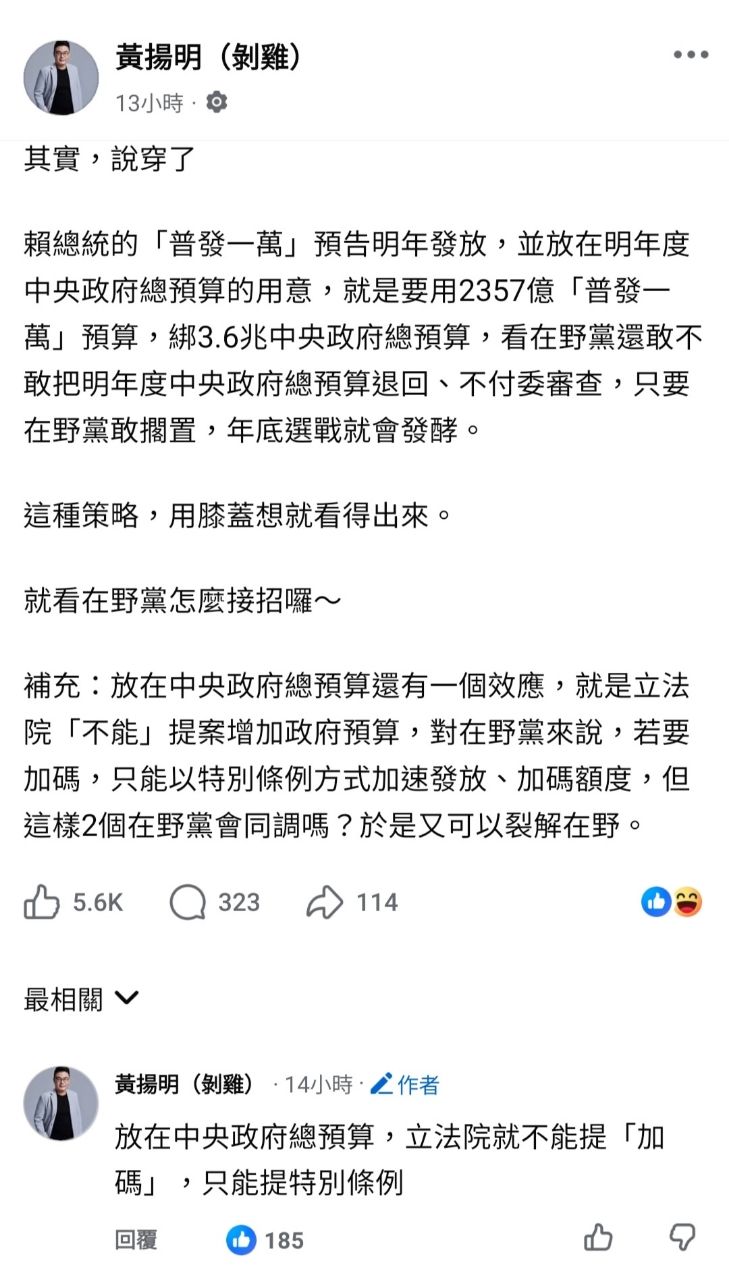Expand the 最相關 comment sort dropdown

click(x=81, y=998)
